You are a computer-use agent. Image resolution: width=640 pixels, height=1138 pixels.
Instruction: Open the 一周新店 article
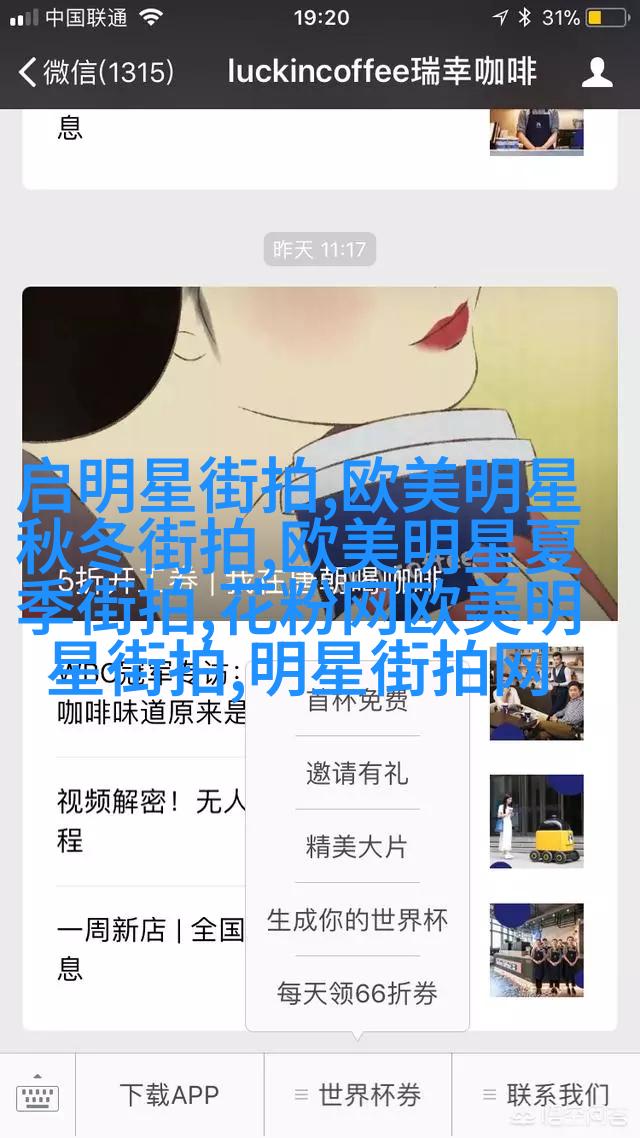point(150,948)
